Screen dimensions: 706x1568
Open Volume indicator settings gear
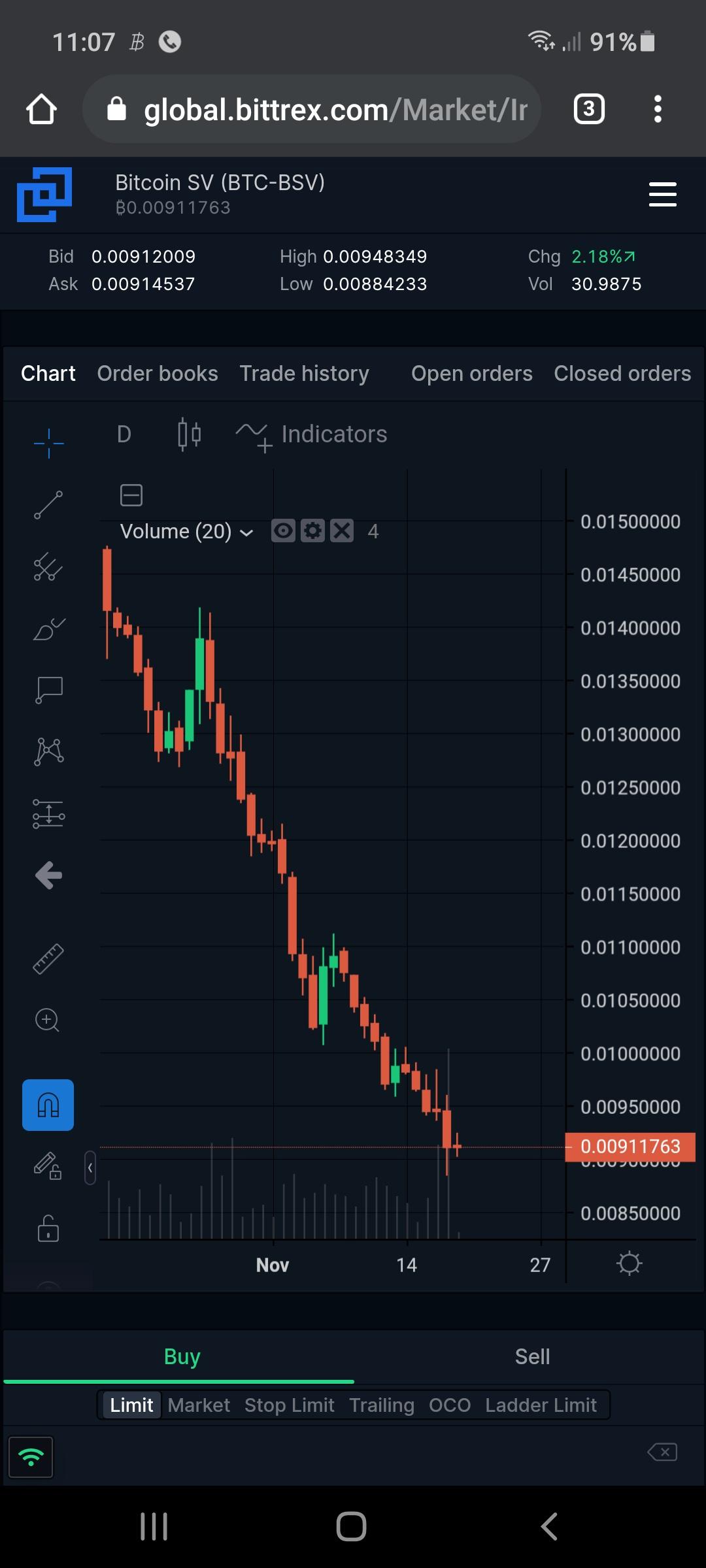(x=312, y=531)
